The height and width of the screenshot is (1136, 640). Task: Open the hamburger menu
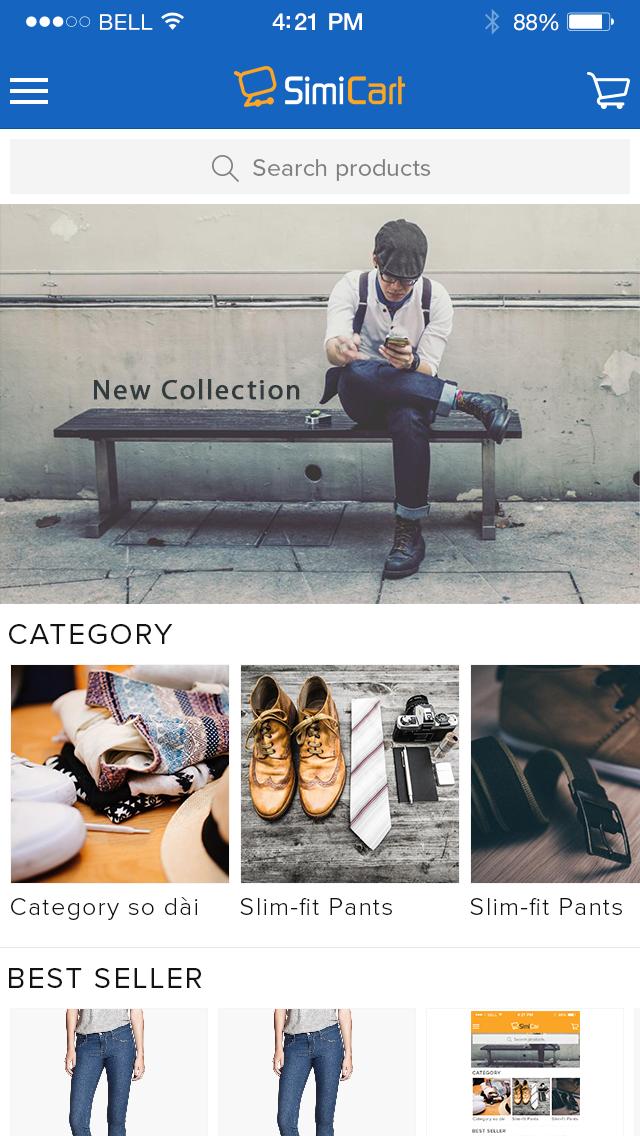pyautogui.click(x=29, y=91)
